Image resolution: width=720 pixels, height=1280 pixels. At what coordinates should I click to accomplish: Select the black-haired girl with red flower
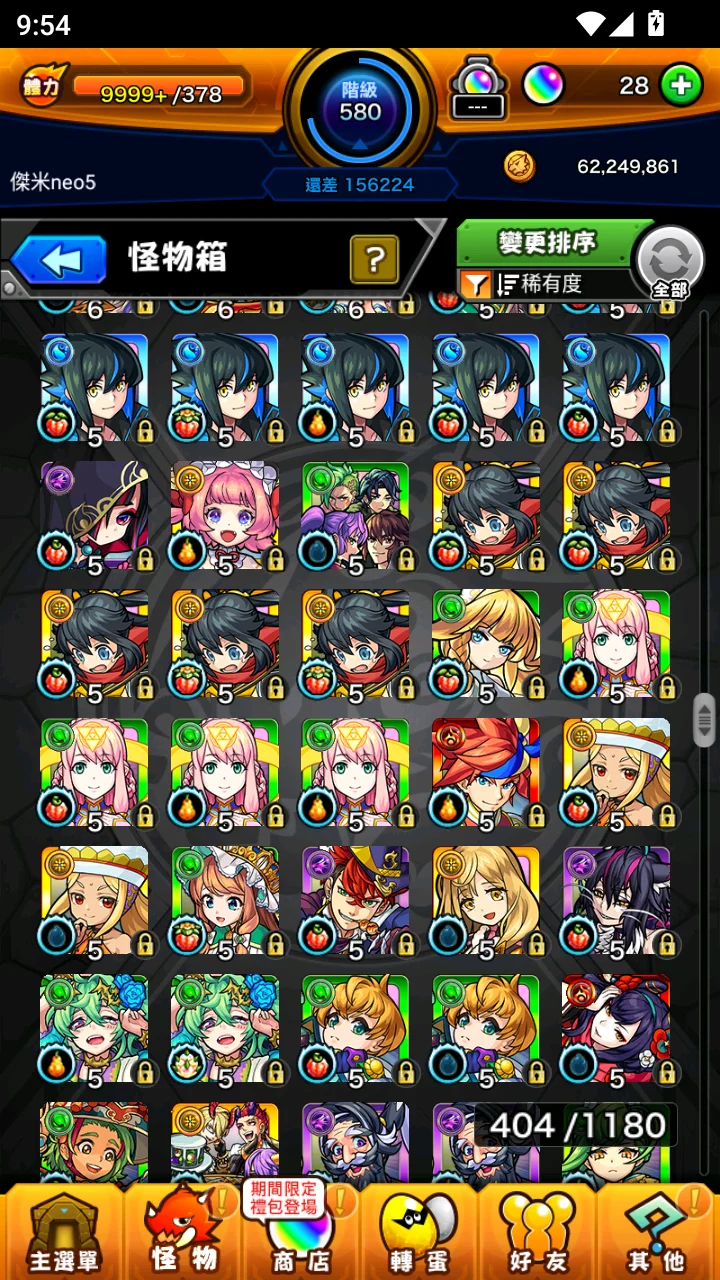click(616, 1028)
